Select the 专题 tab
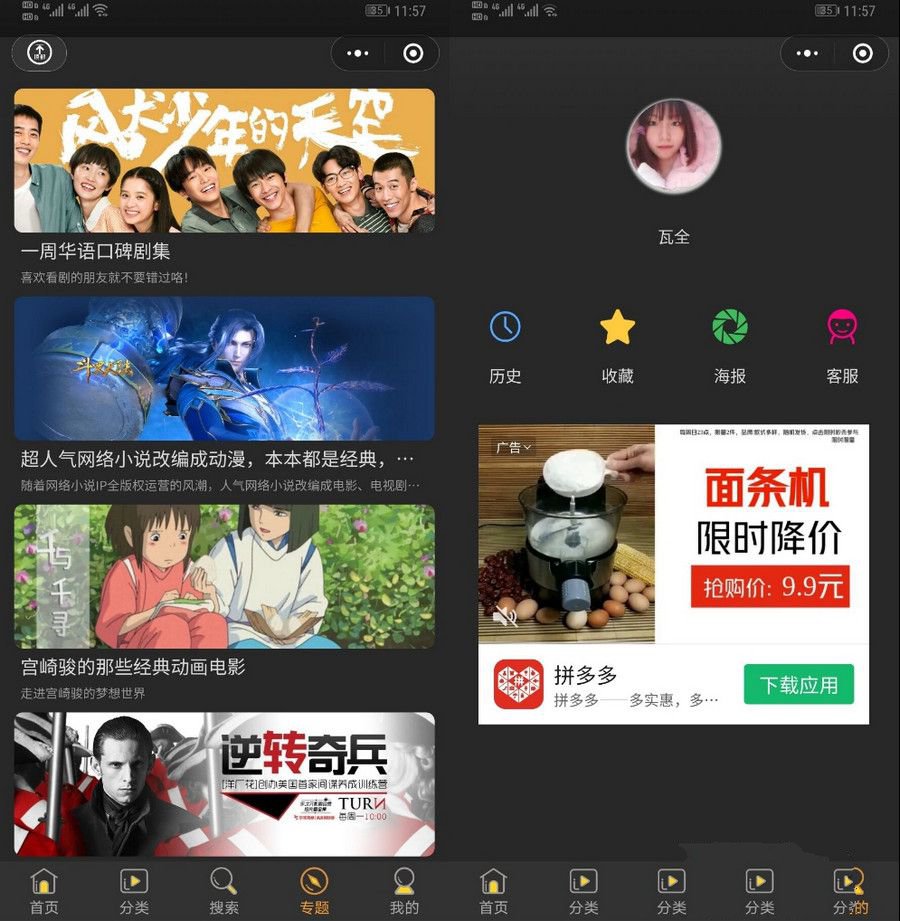The width and height of the screenshot is (900, 921). [x=314, y=890]
